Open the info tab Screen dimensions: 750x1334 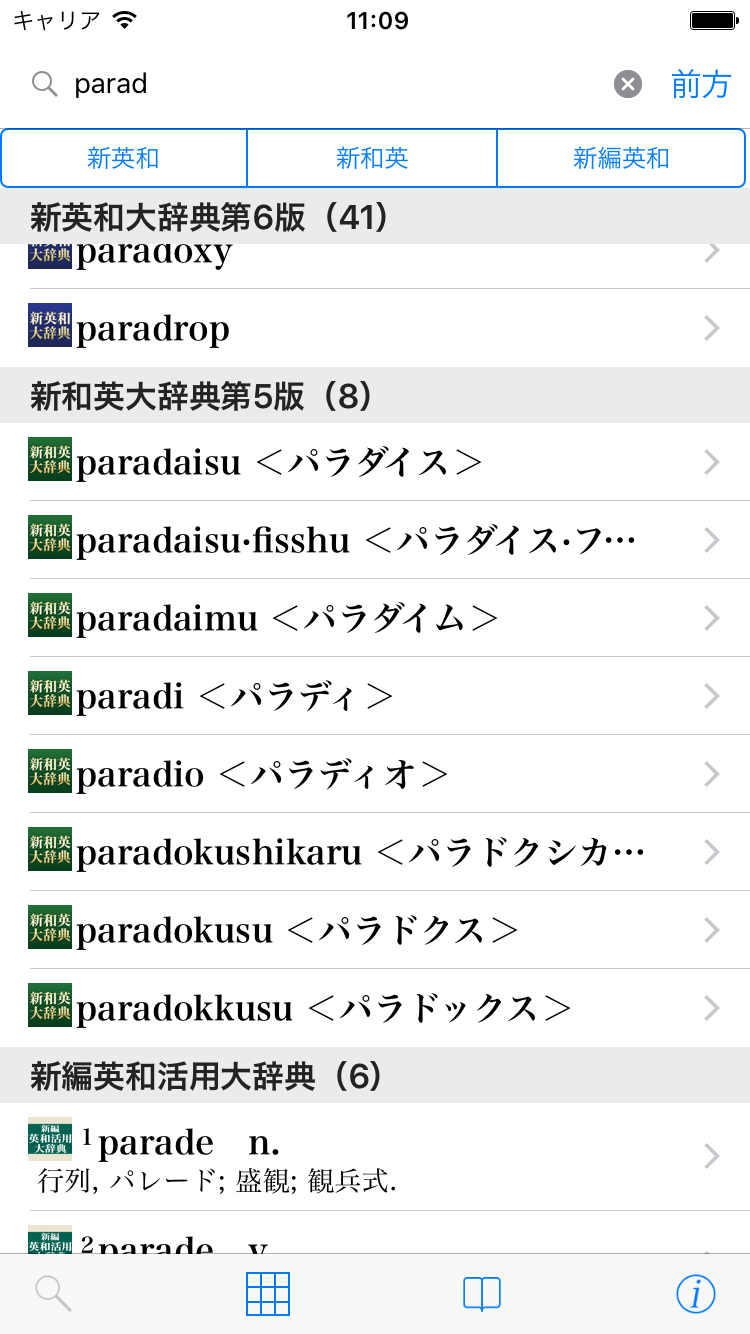(696, 1294)
